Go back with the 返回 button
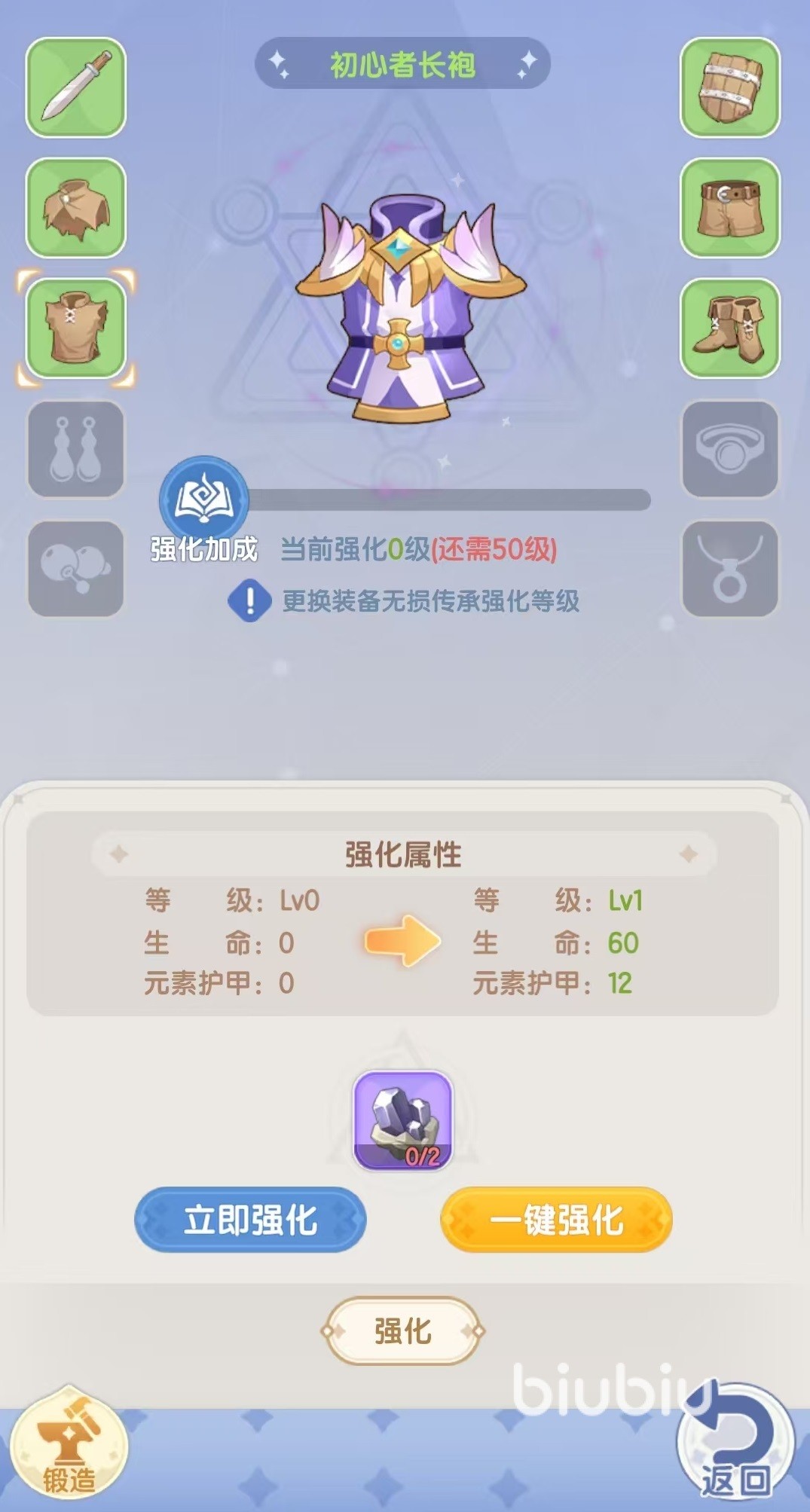 (735, 1450)
